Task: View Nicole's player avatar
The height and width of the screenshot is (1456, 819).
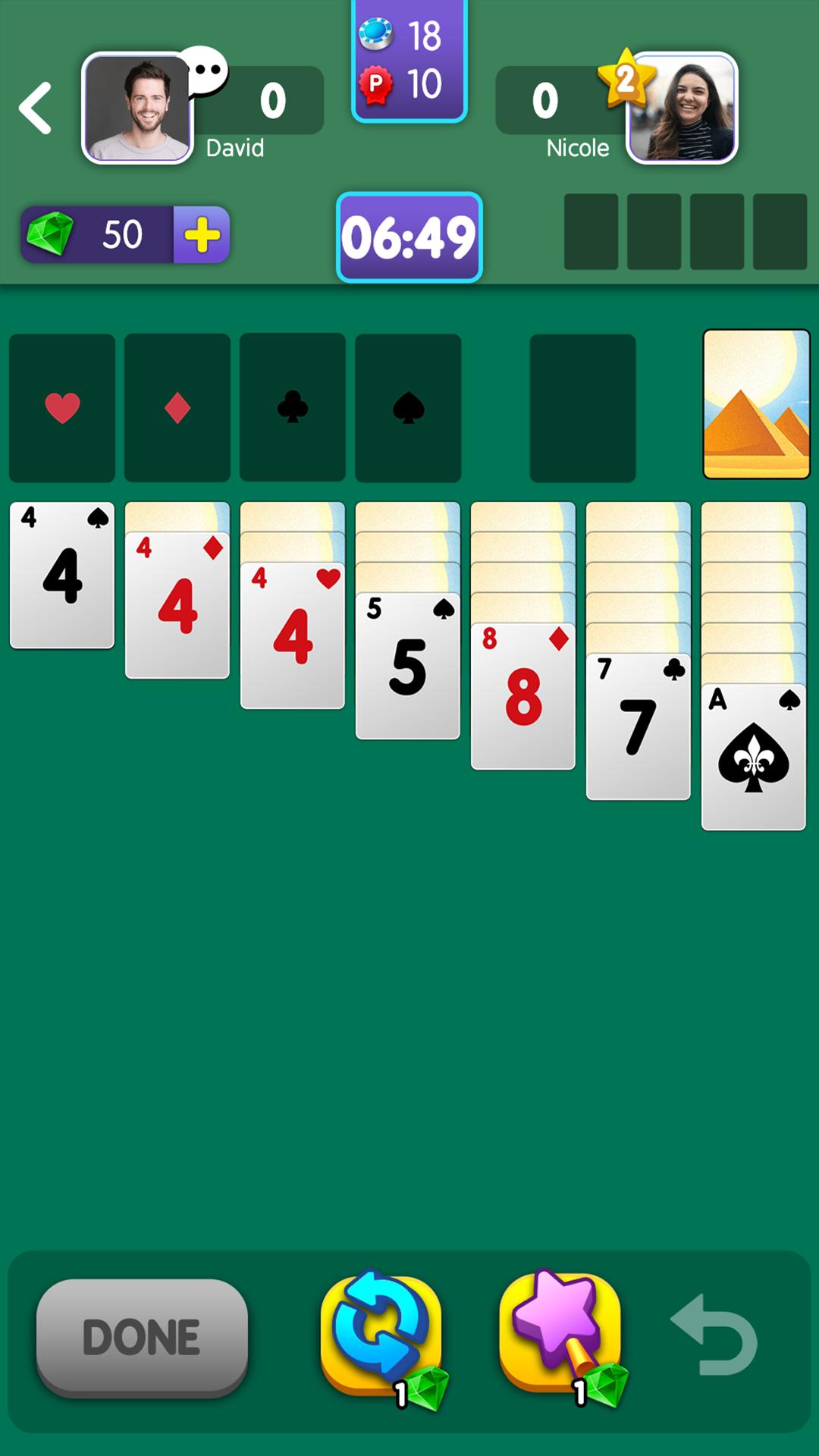Action: pos(682,108)
